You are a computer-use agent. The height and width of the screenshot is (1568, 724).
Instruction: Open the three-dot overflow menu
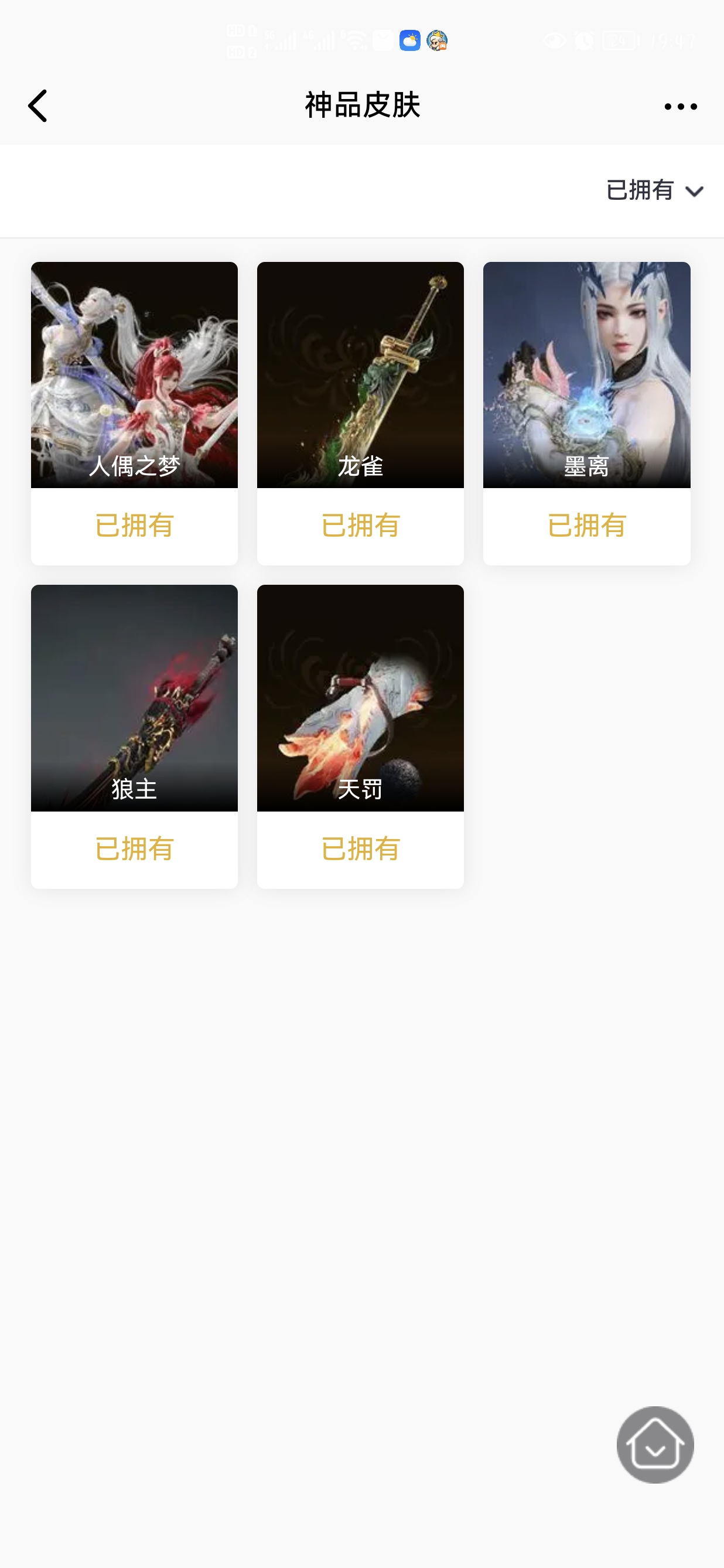[680, 107]
